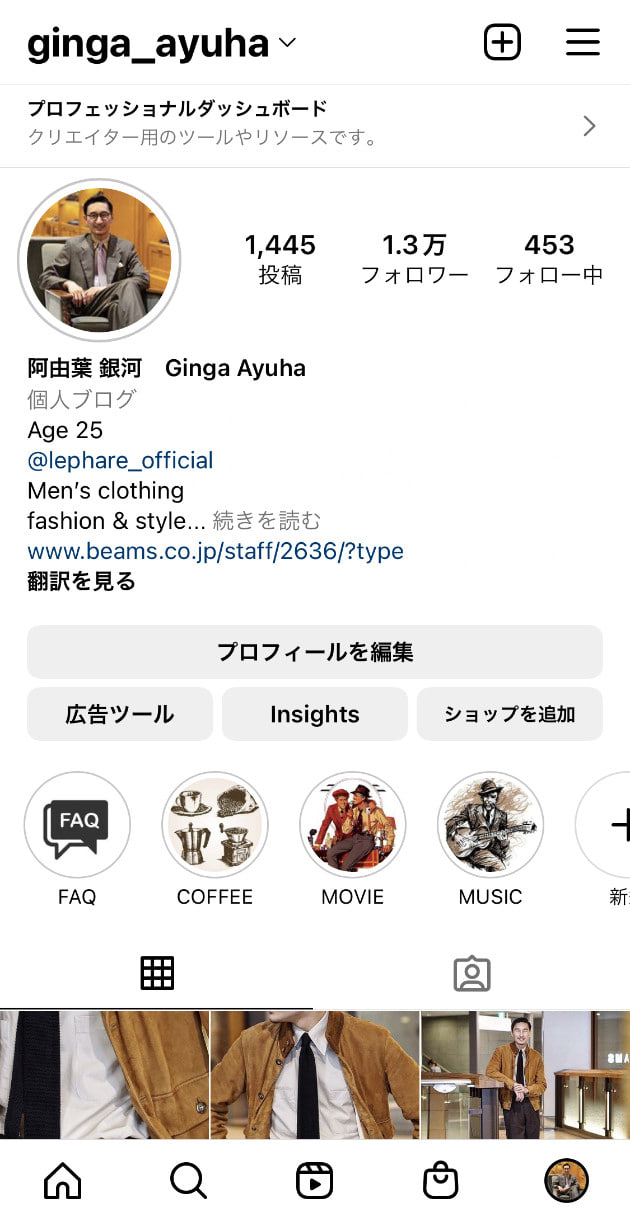
Task: Tap プロフィールを編集 to edit profile
Action: pos(315,652)
